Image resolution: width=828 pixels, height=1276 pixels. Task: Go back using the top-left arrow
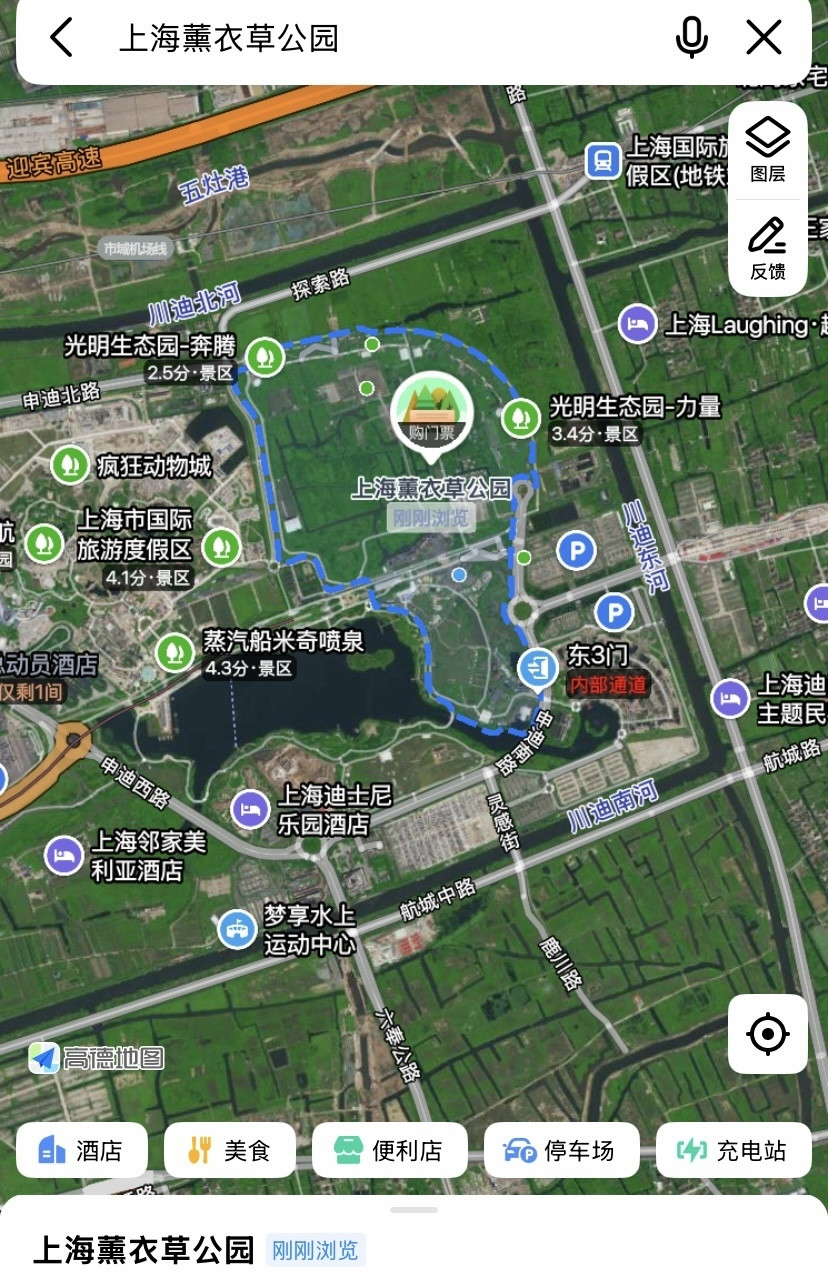(x=62, y=38)
